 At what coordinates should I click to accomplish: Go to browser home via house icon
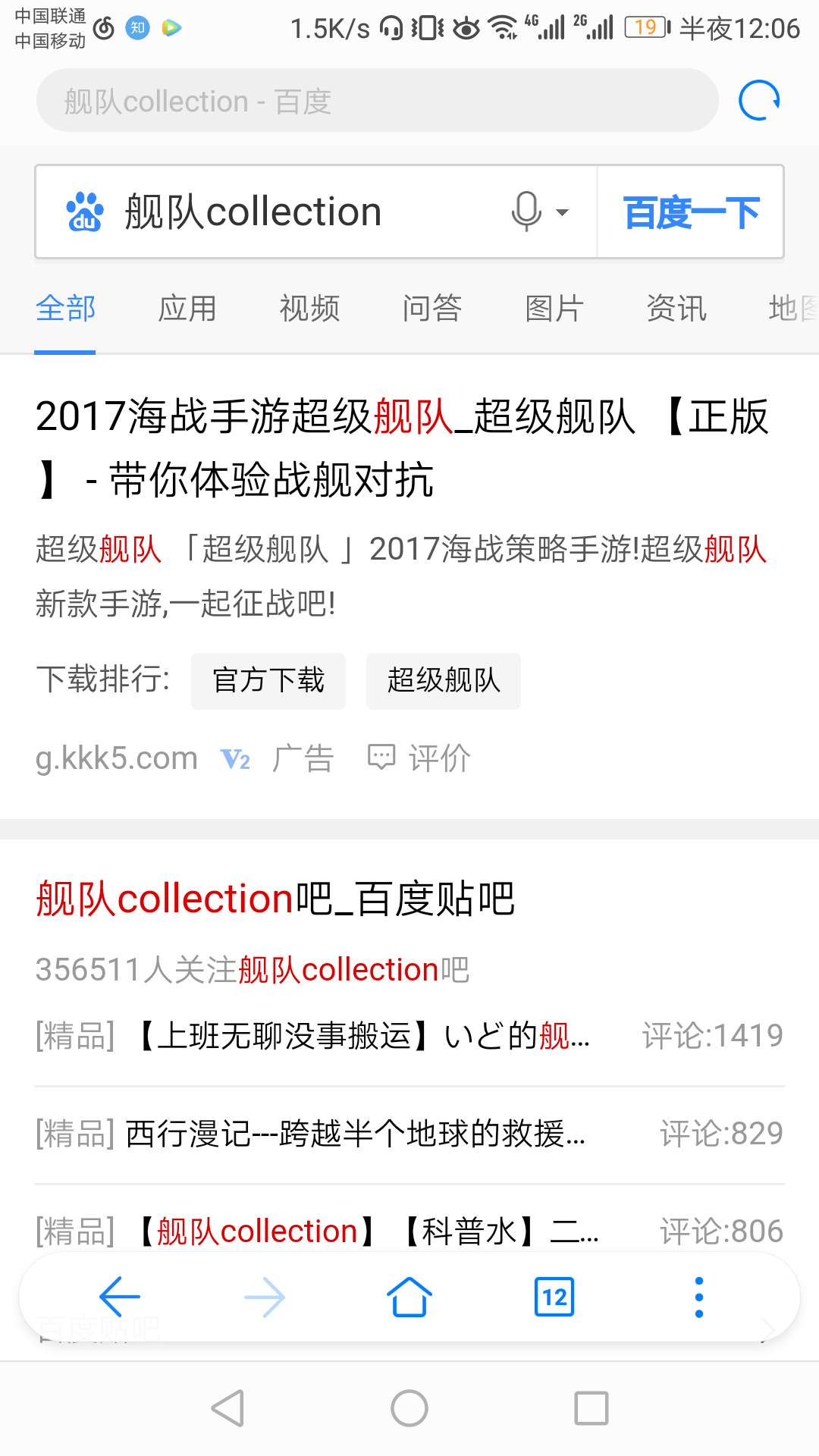(409, 1297)
